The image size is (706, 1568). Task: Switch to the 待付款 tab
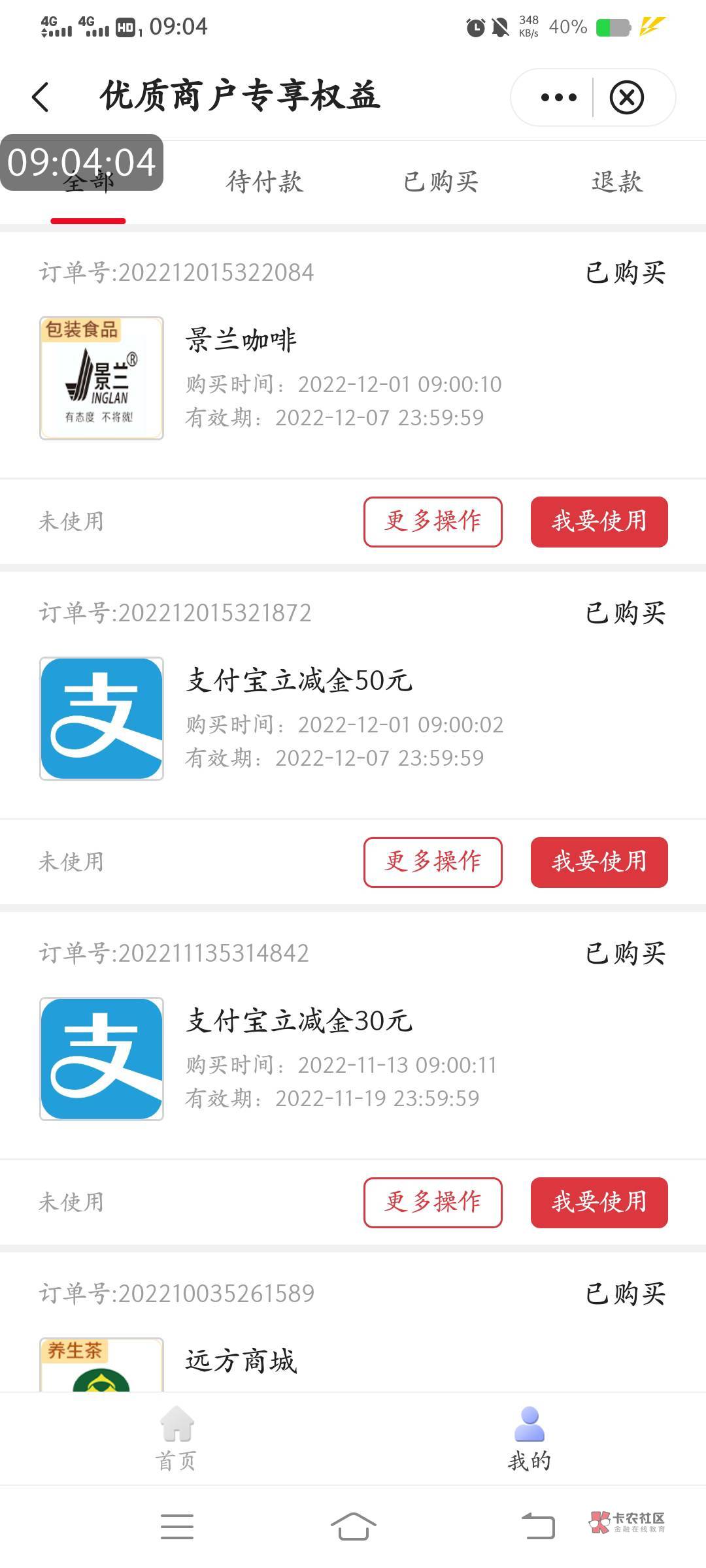click(x=265, y=182)
